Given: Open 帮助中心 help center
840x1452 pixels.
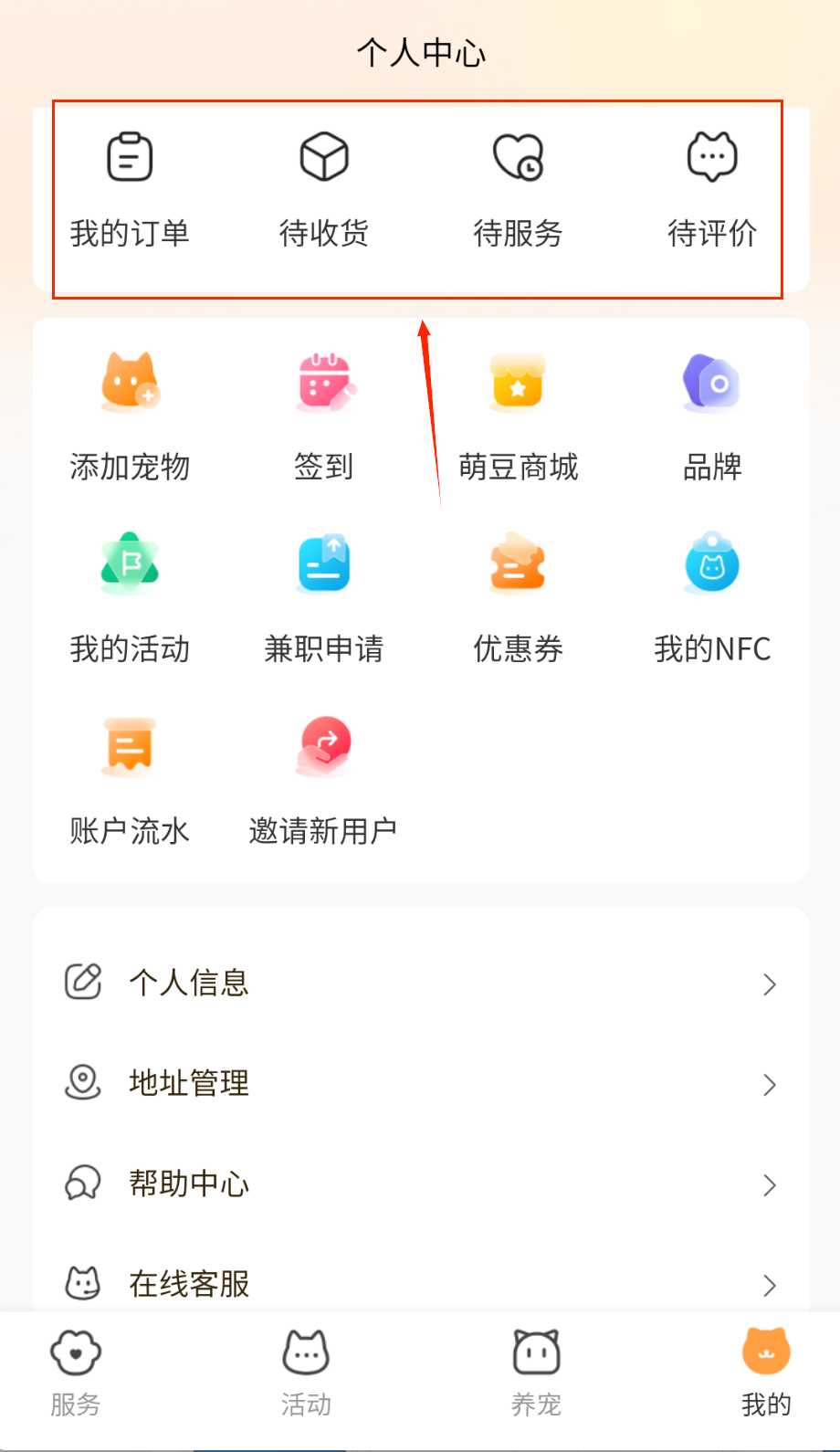Looking at the screenshot, I should (x=420, y=1184).
